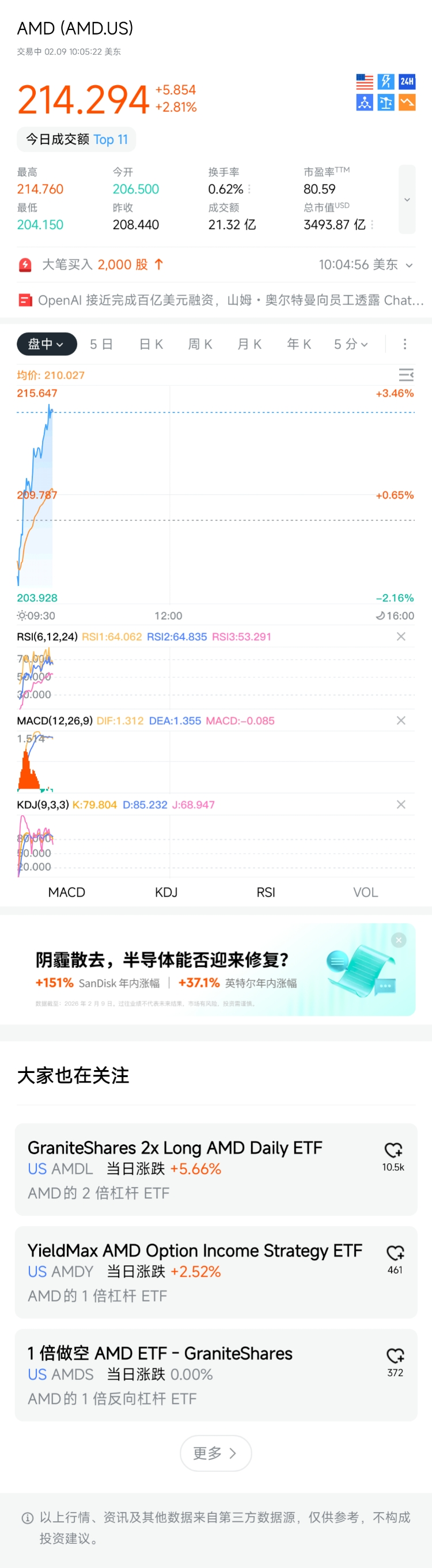Open the YieldMax AMD Option Income ETF card
Viewport: 432px width, 1568px height.
point(195,1272)
